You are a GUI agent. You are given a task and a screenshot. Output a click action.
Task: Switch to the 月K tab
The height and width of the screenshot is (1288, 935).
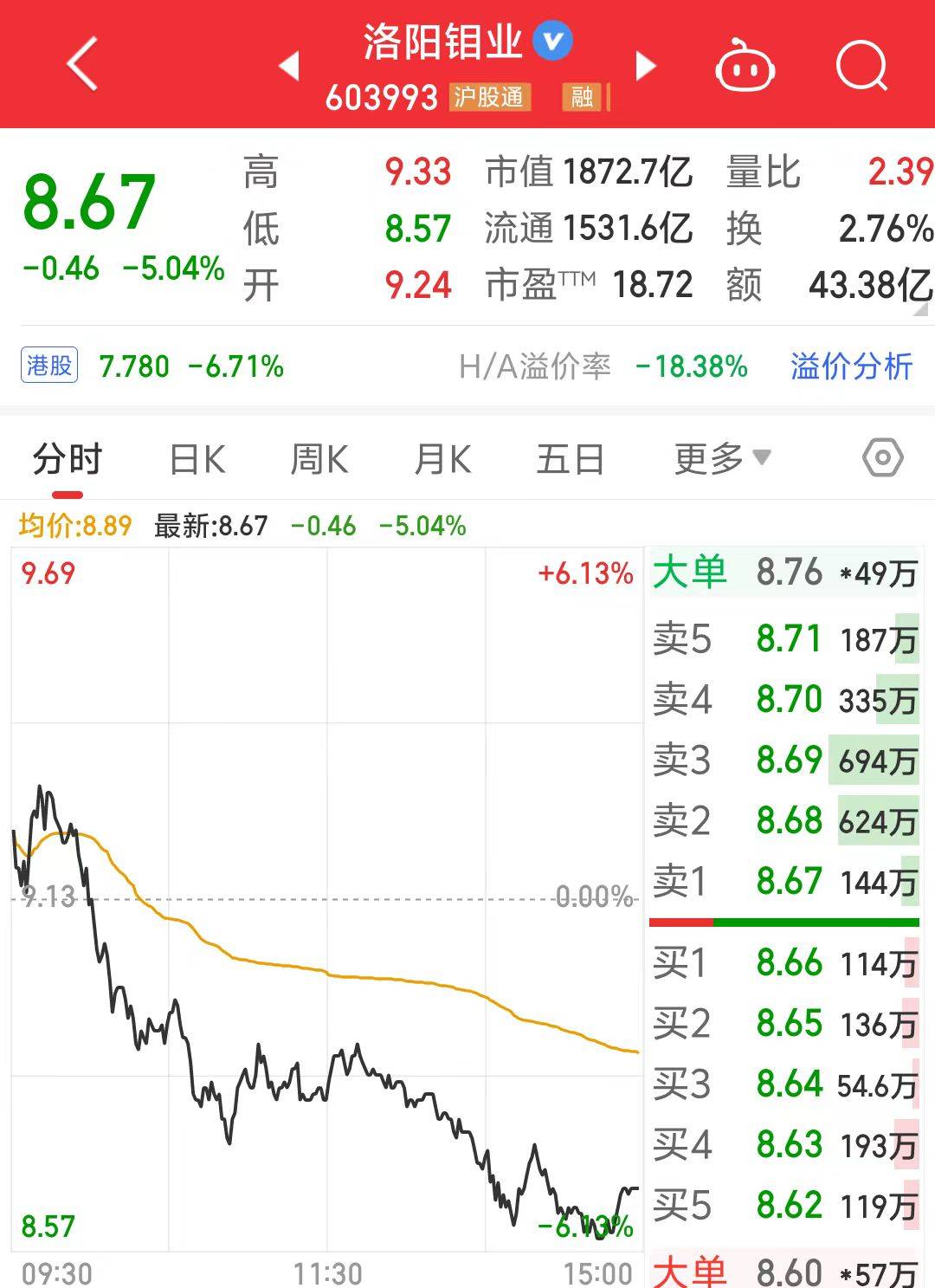pyautogui.click(x=442, y=459)
